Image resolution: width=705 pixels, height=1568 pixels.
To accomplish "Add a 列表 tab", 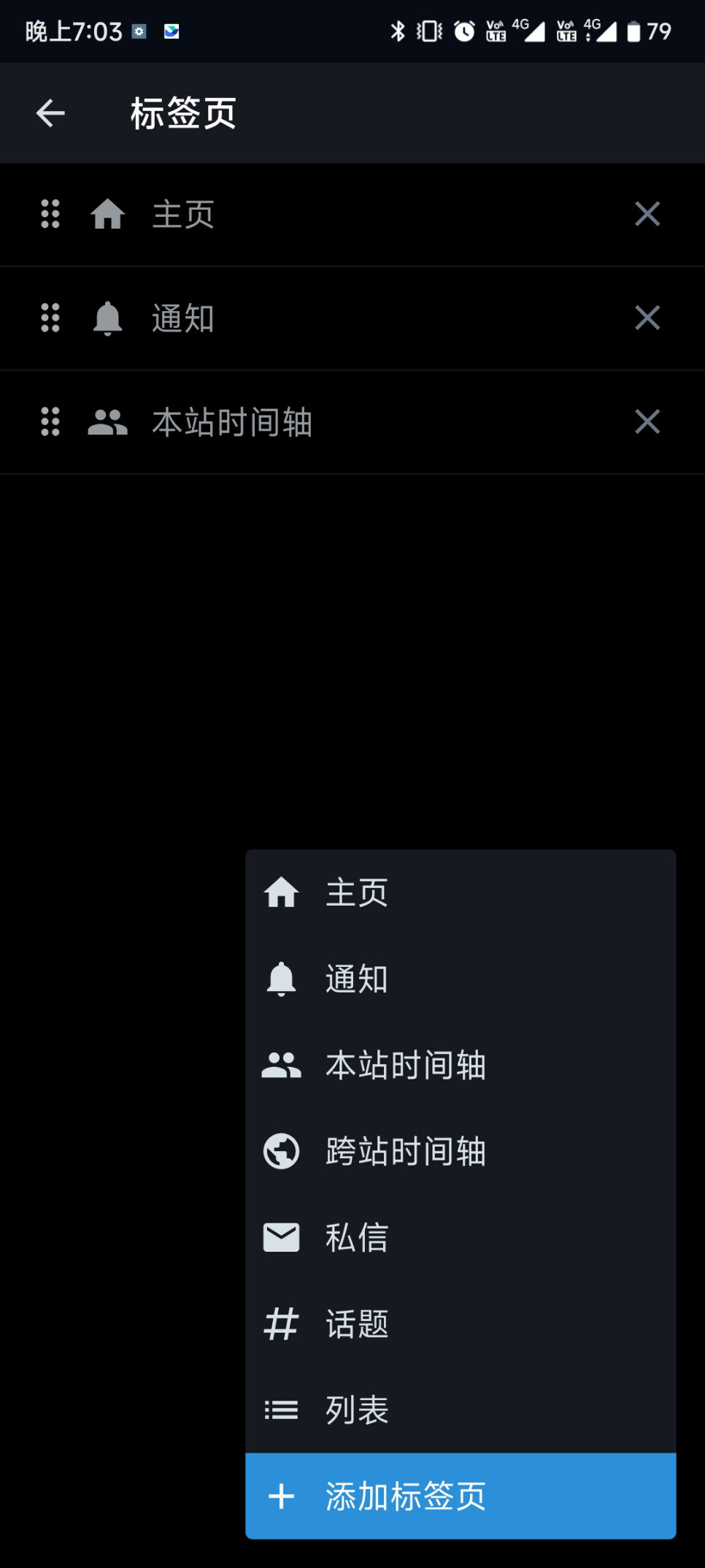I will tap(461, 1410).
